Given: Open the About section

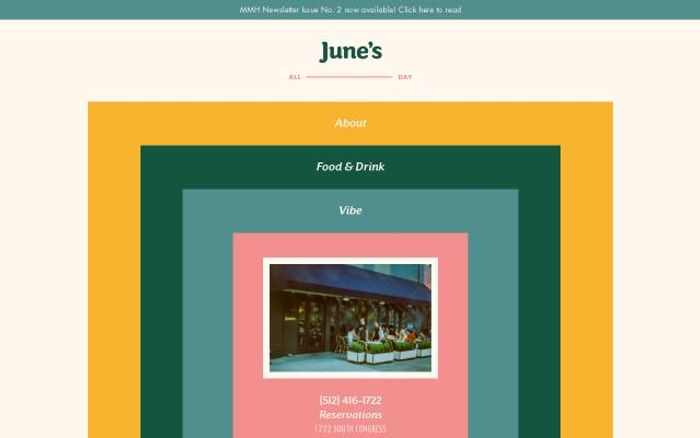Looking at the screenshot, I should pyautogui.click(x=350, y=123).
